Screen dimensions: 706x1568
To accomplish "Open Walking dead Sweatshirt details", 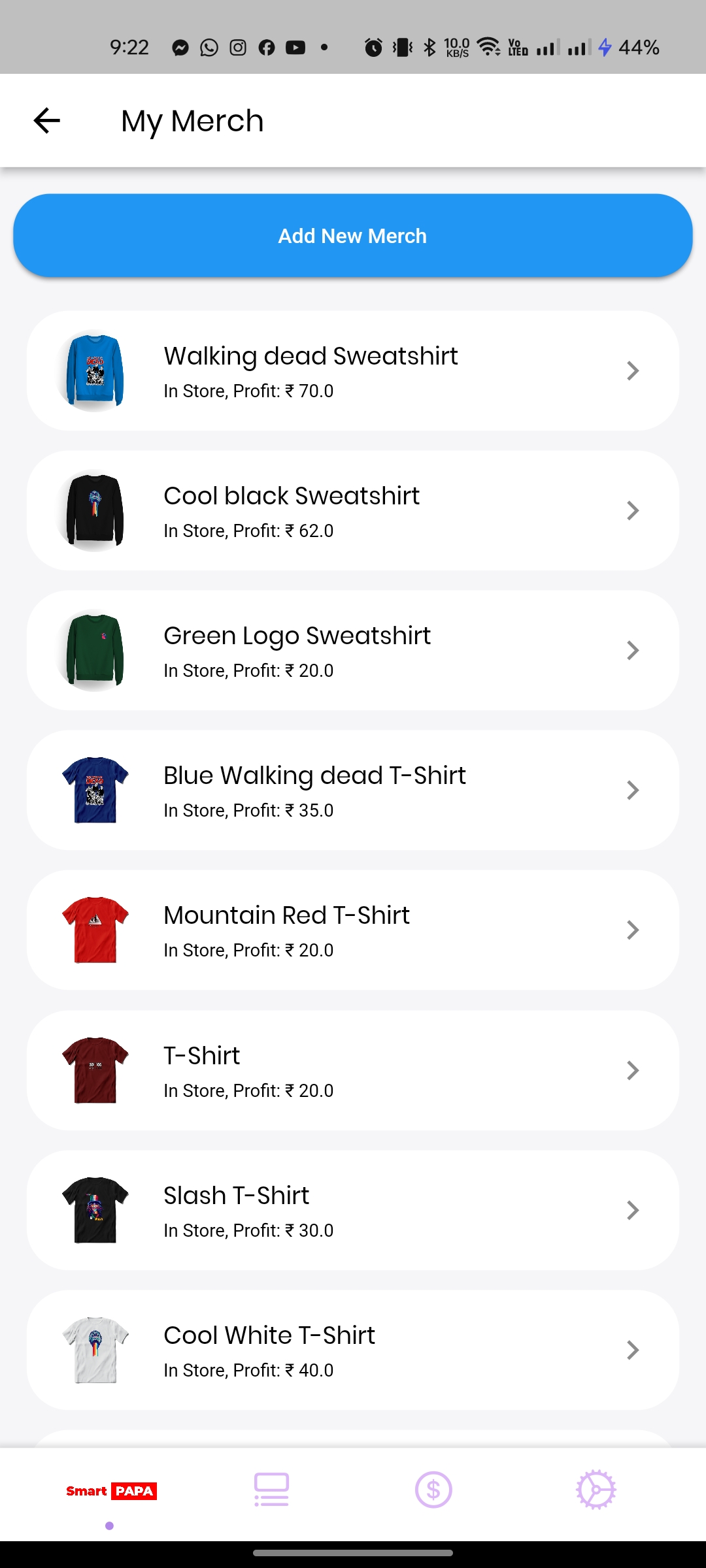I will [352, 371].
